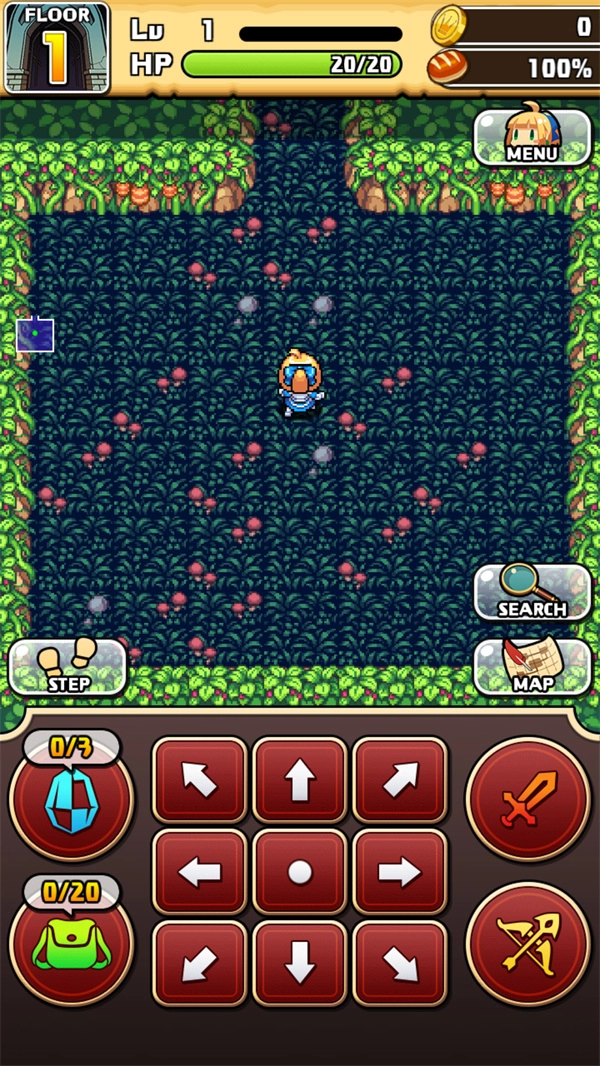Open the green backpack inventory

pos(70,944)
